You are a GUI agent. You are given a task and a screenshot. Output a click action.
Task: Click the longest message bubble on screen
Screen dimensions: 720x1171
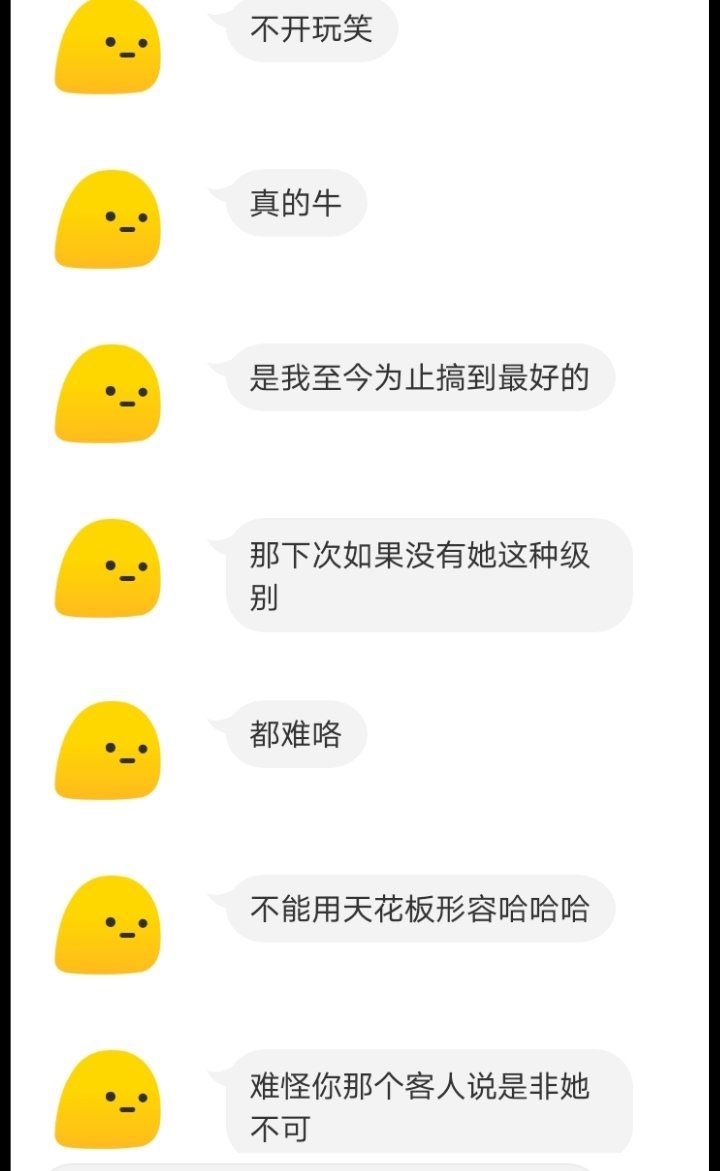point(428,576)
